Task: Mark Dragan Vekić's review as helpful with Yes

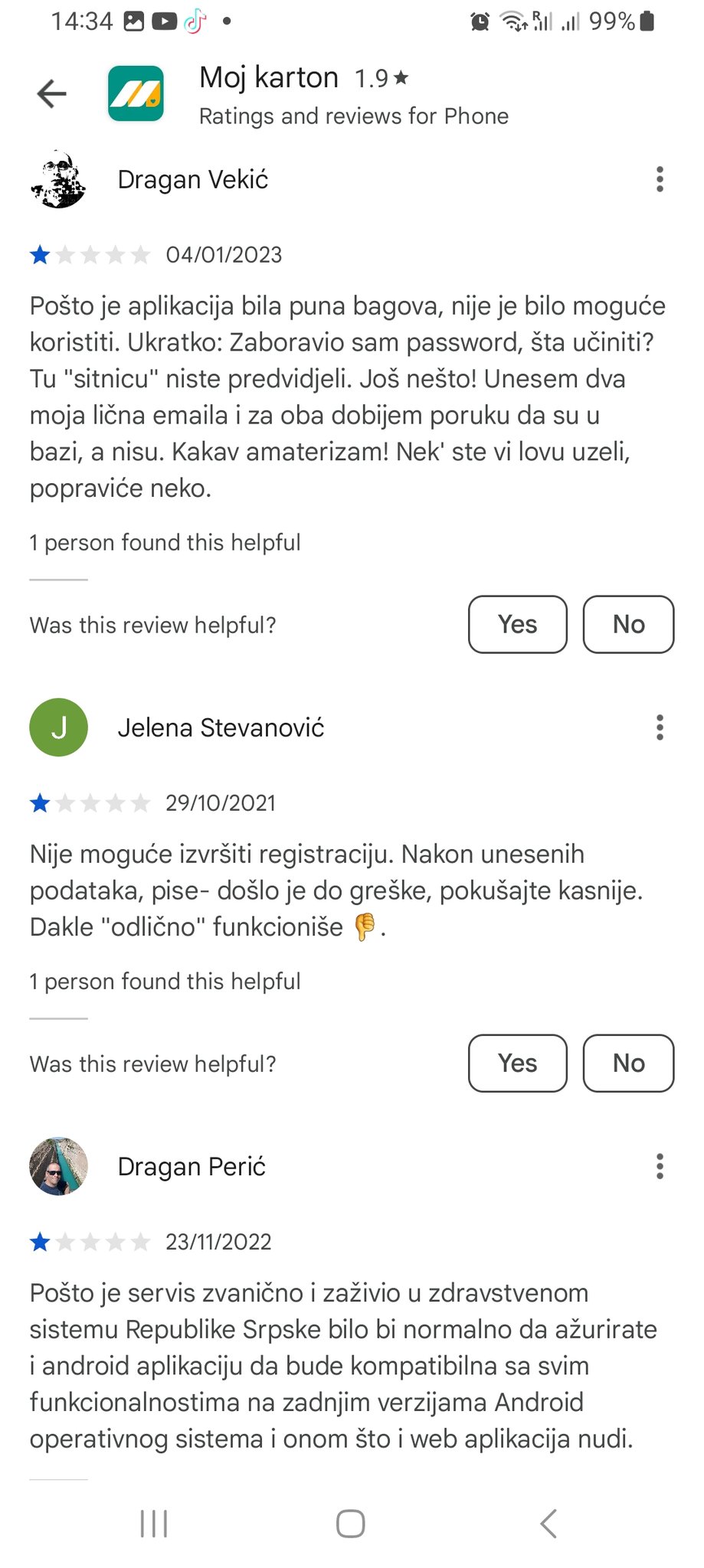Action: (517, 624)
